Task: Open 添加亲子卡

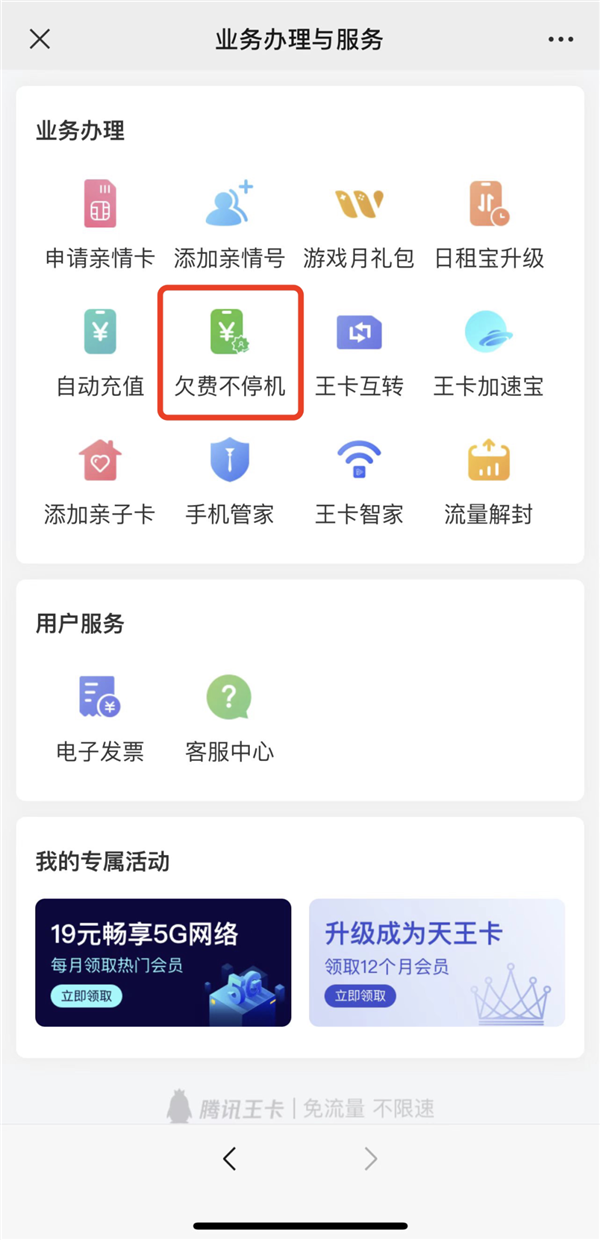Action: coord(100,481)
